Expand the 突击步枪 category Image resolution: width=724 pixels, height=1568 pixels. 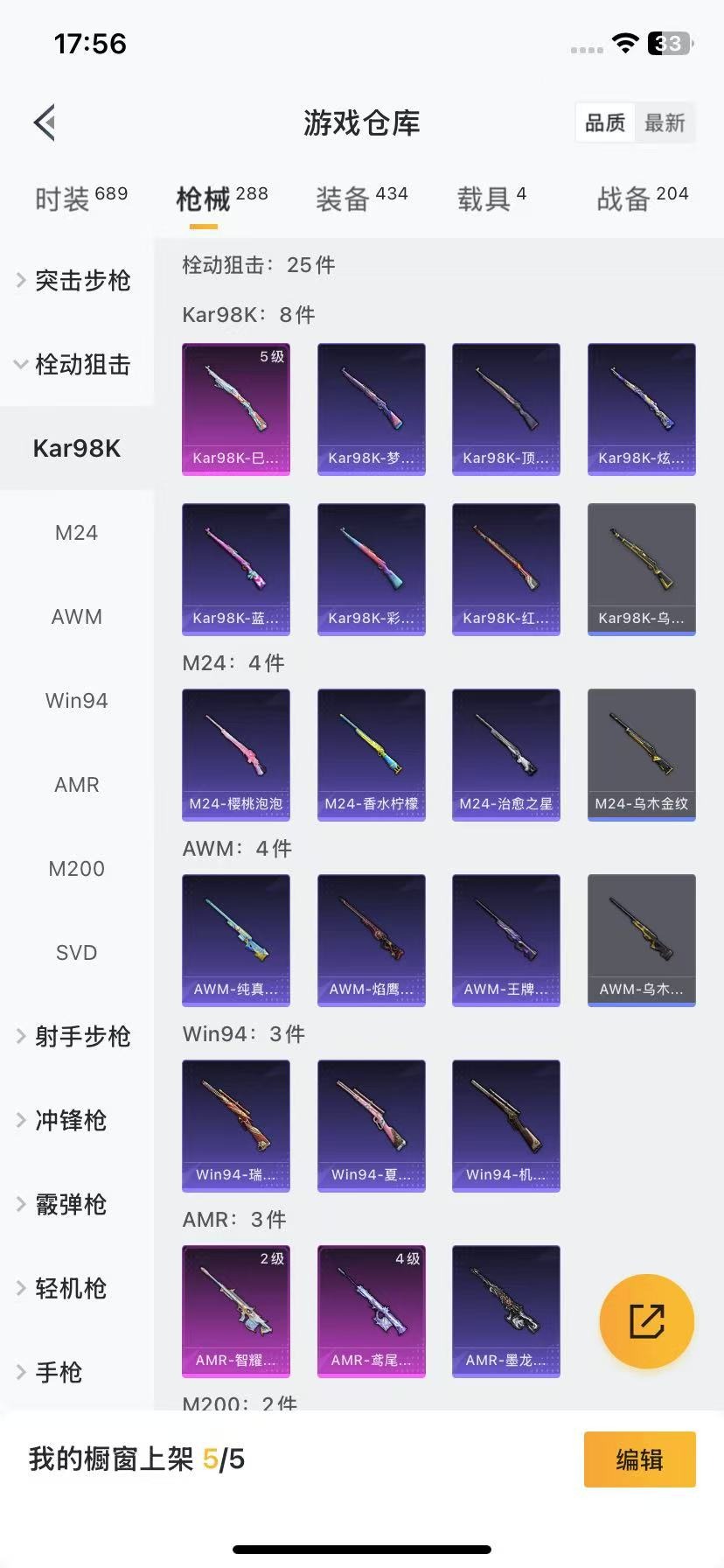(75, 280)
